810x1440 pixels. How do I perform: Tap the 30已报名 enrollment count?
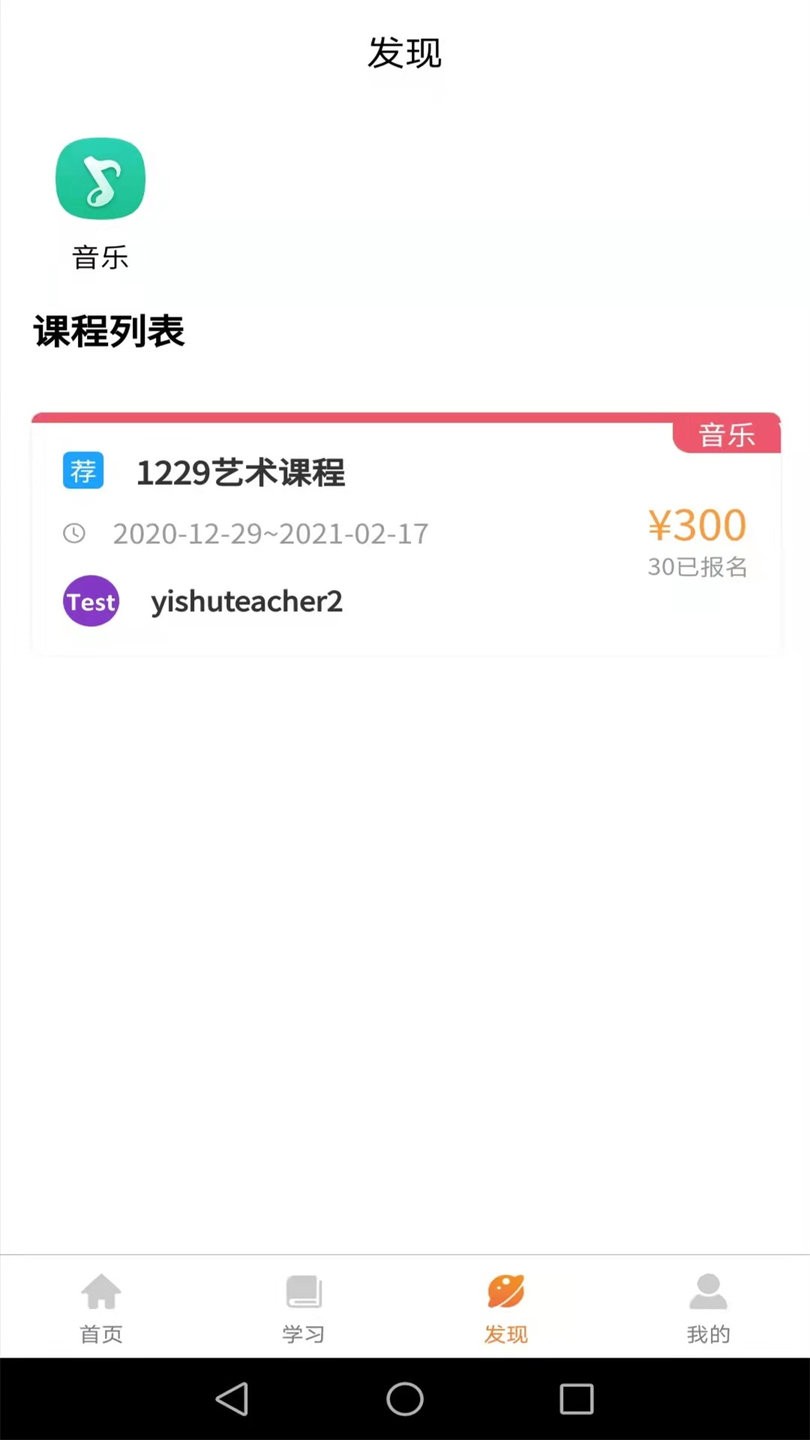(697, 567)
